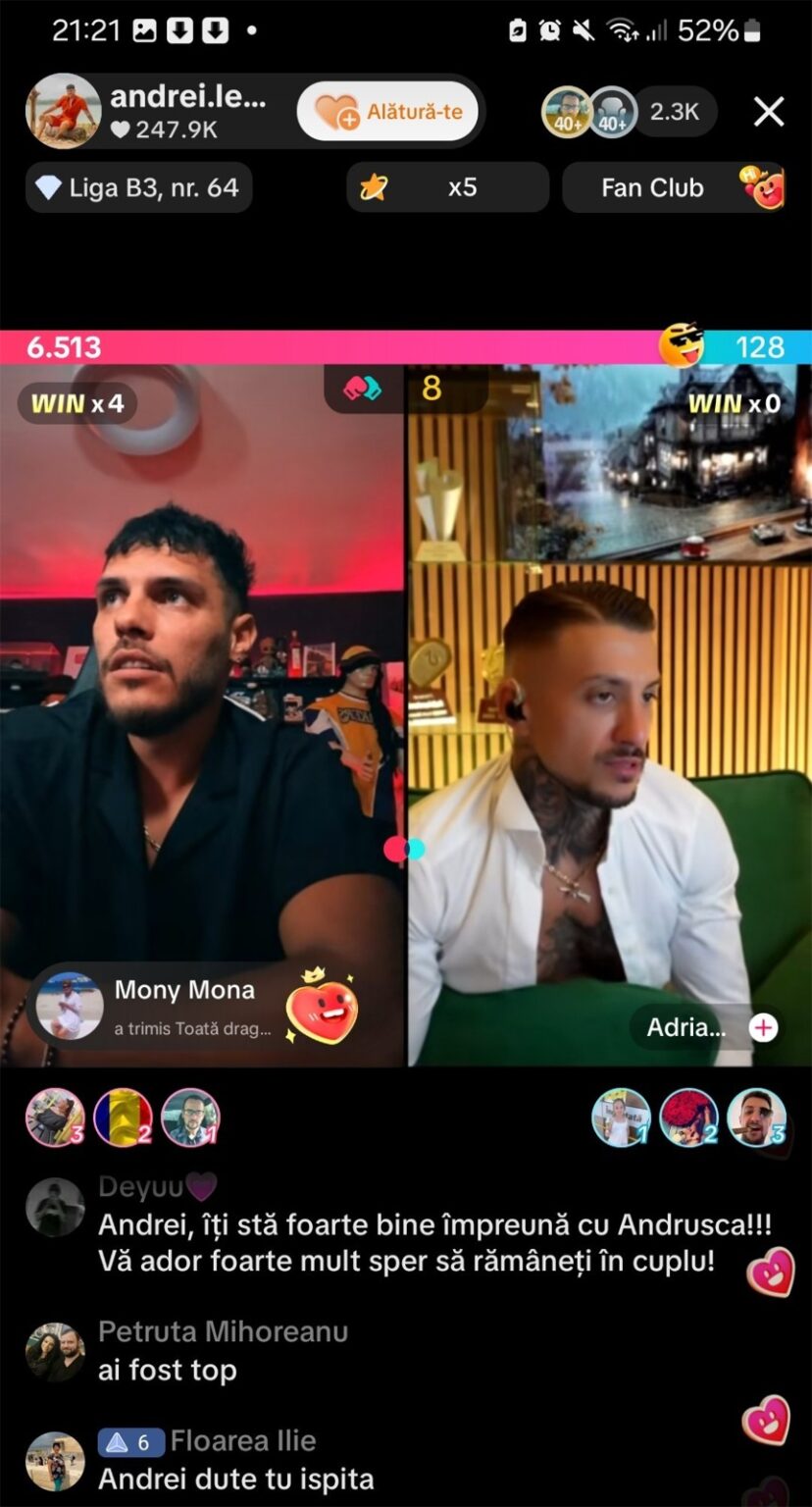Open andrei.le... host profile
The width and height of the screenshot is (812, 1507).
coord(64,112)
